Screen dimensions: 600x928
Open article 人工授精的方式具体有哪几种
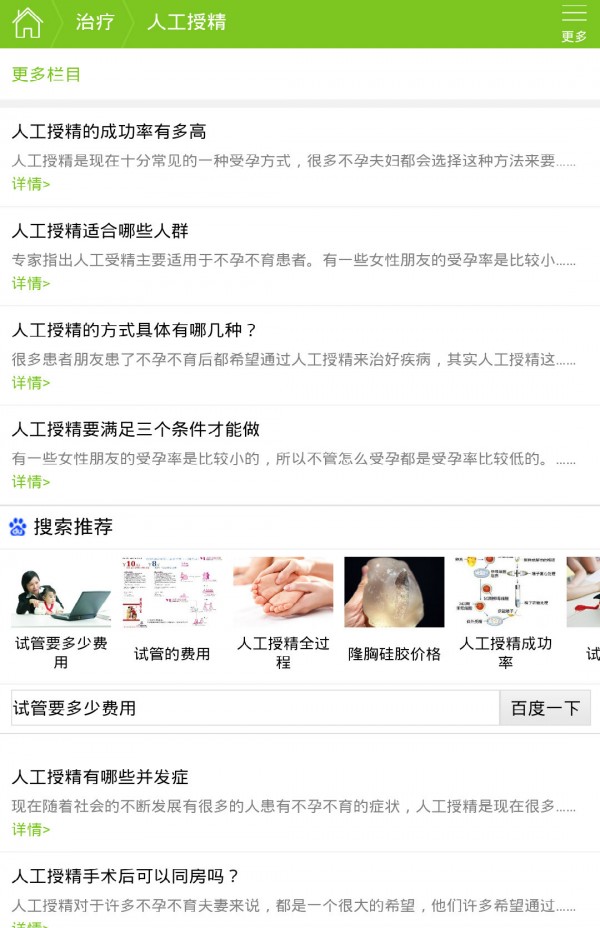(x=135, y=330)
